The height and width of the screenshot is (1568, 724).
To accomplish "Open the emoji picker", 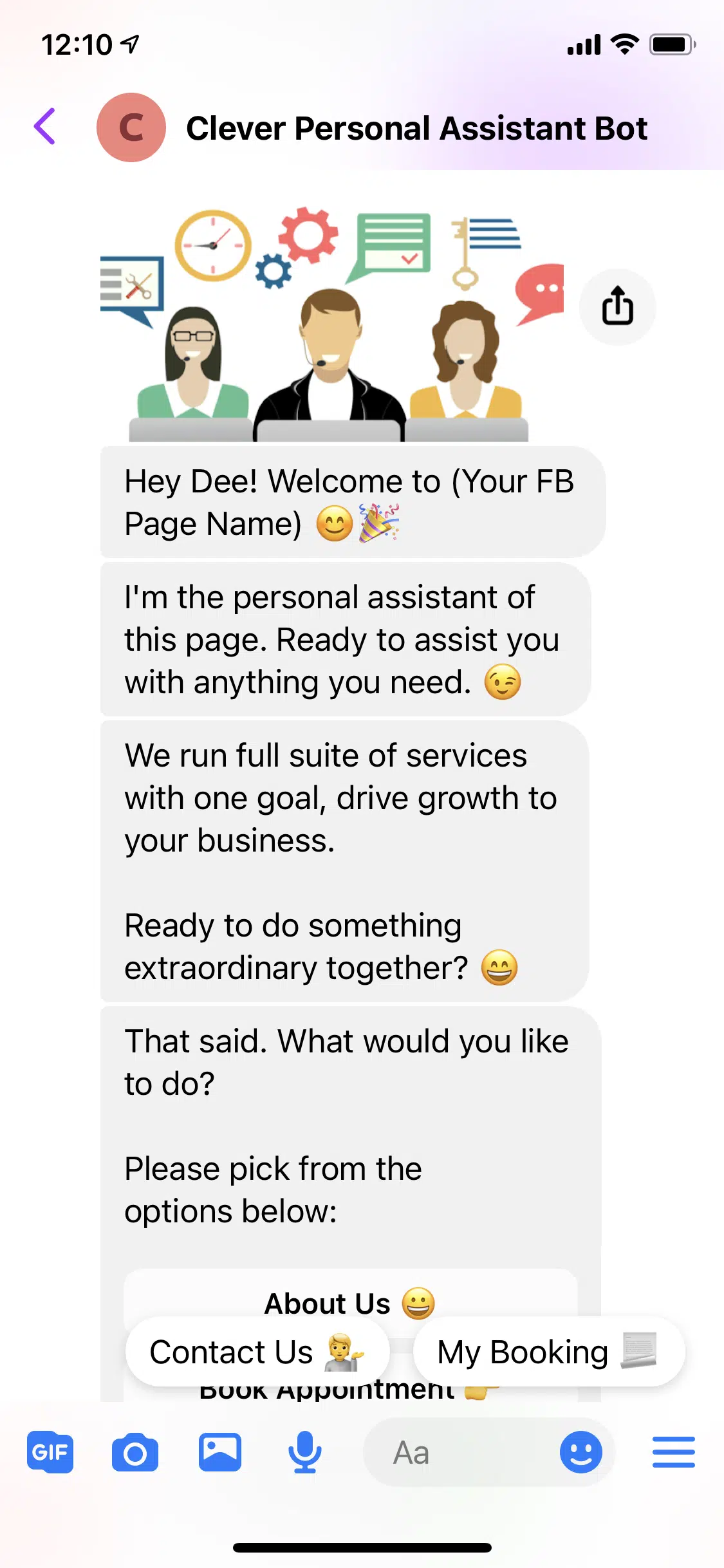I will tap(580, 1452).
